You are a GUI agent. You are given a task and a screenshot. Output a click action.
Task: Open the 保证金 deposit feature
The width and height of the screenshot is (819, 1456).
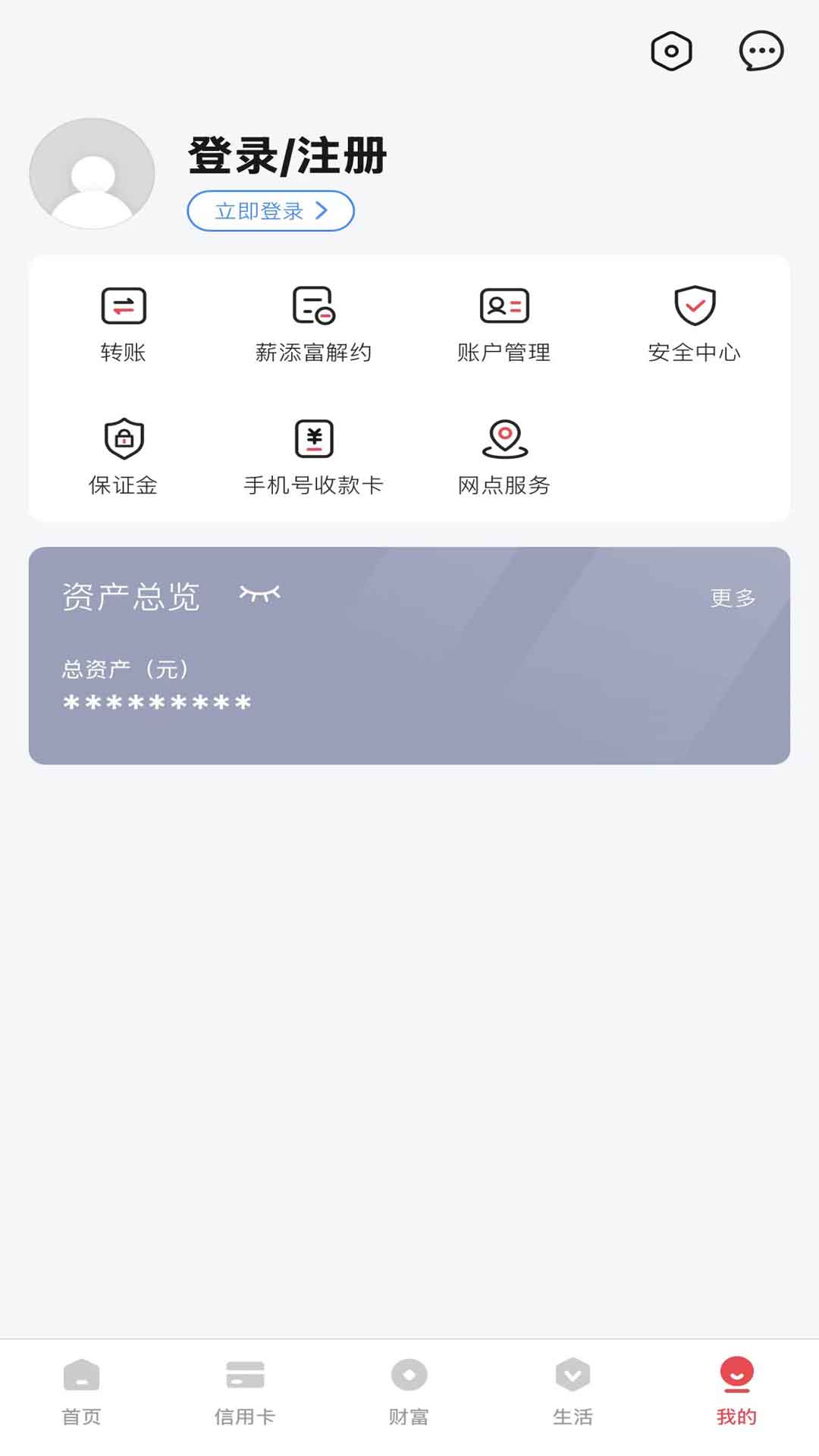(124, 455)
